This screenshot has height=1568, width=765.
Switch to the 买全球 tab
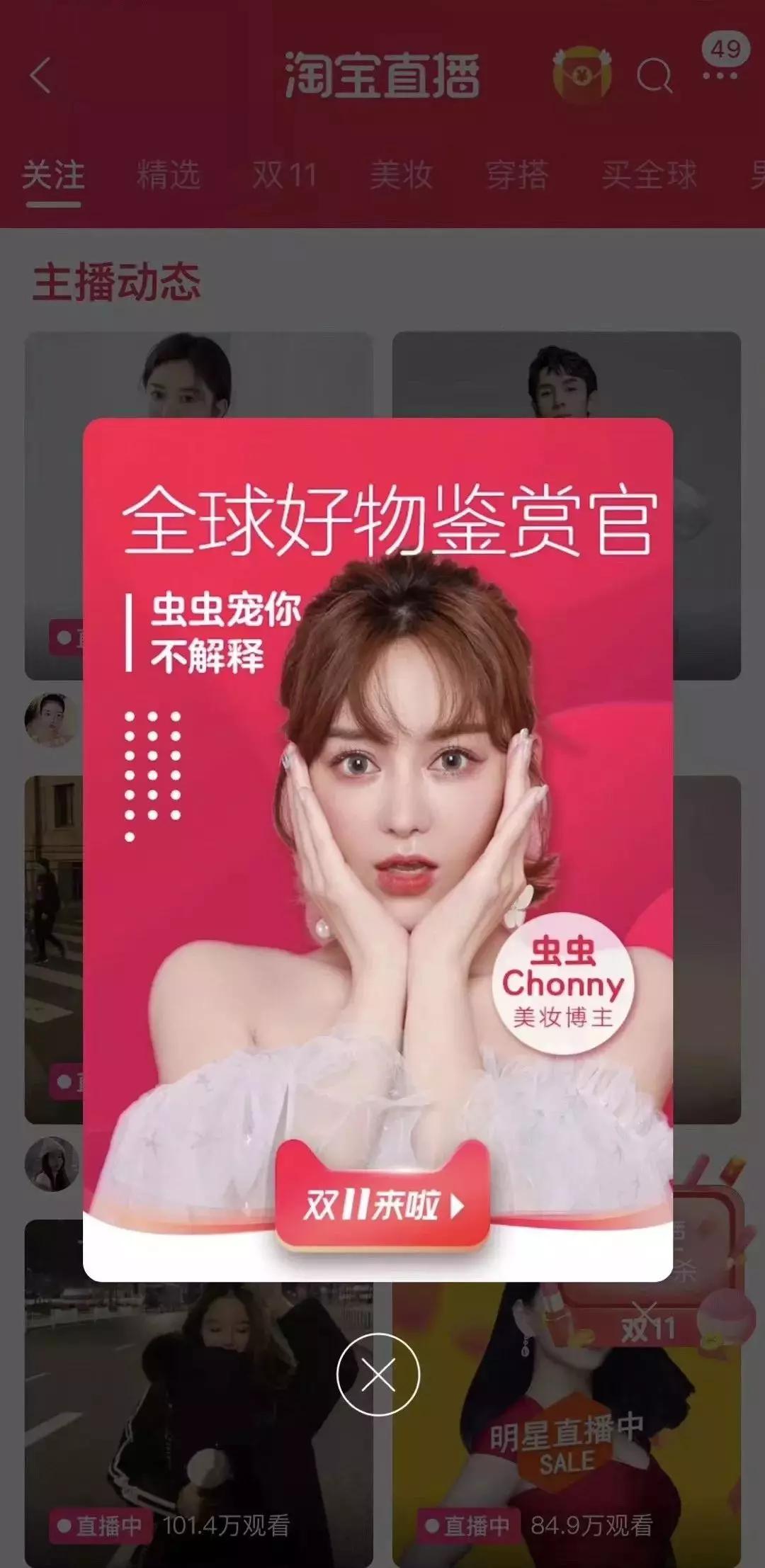[x=649, y=175]
